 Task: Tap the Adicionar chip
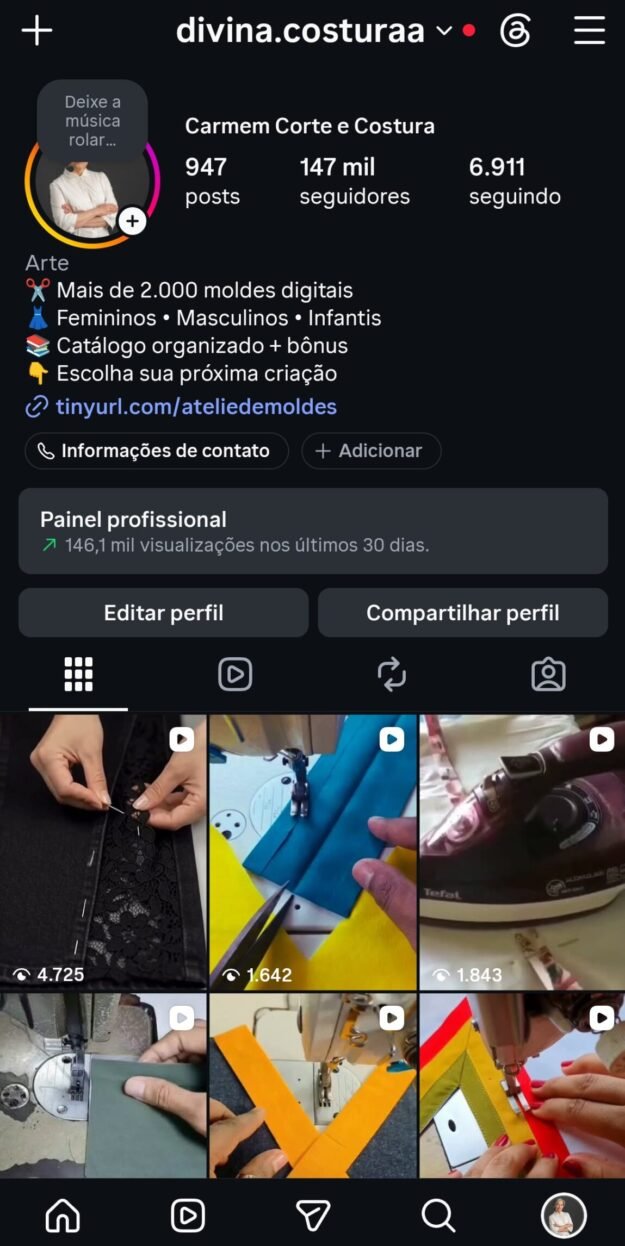(x=371, y=451)
